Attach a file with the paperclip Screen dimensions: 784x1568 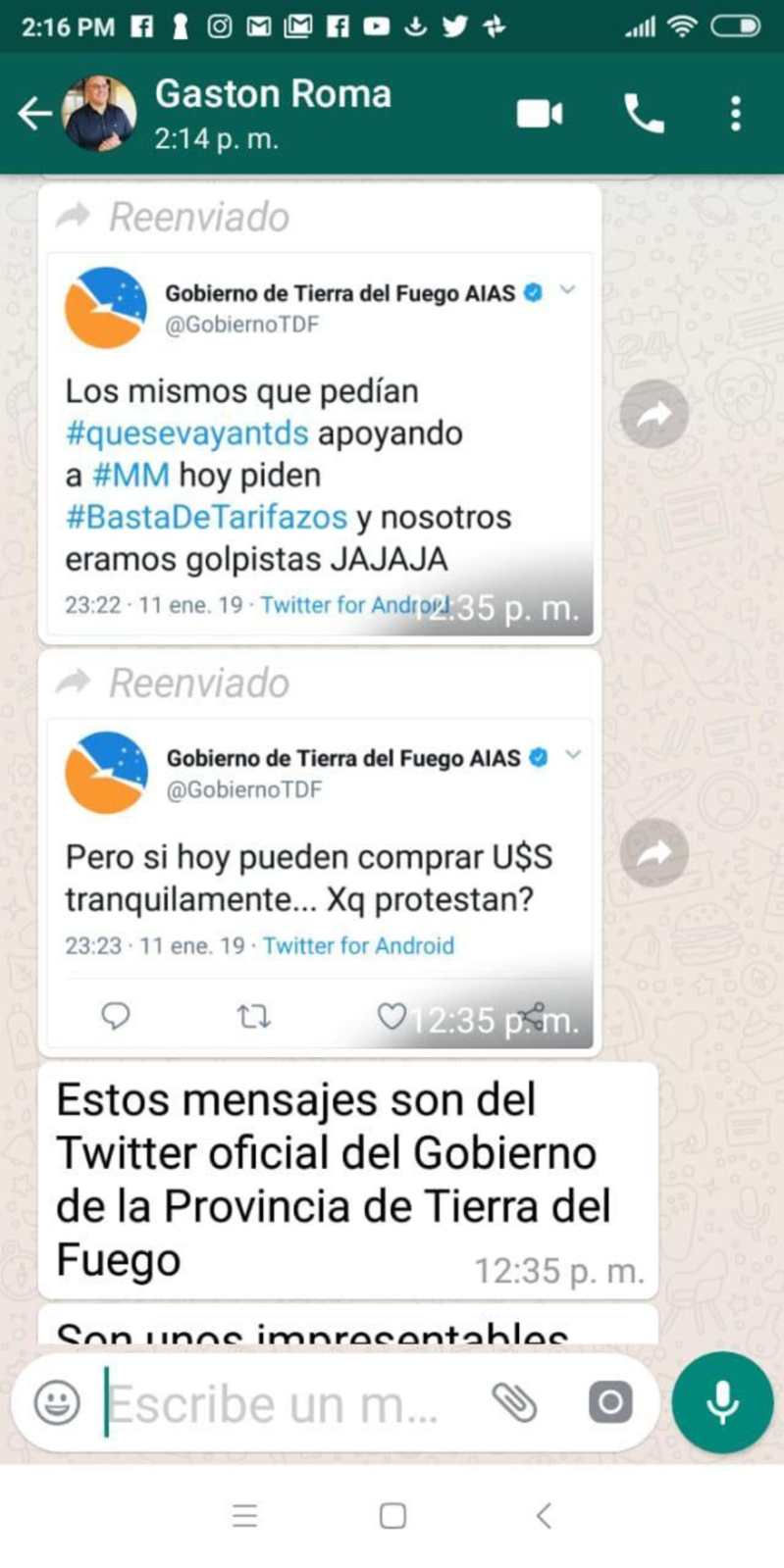click(x=514, y=1402)
